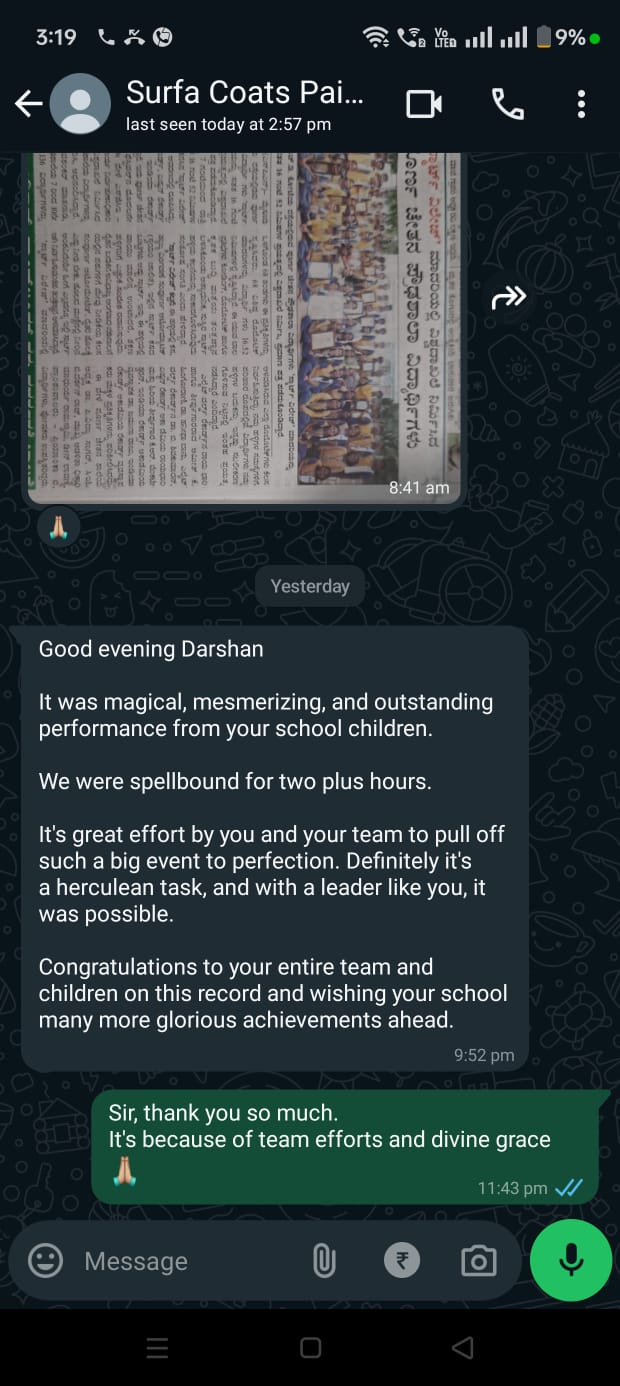Open the emoji picker

point(45,1261)
